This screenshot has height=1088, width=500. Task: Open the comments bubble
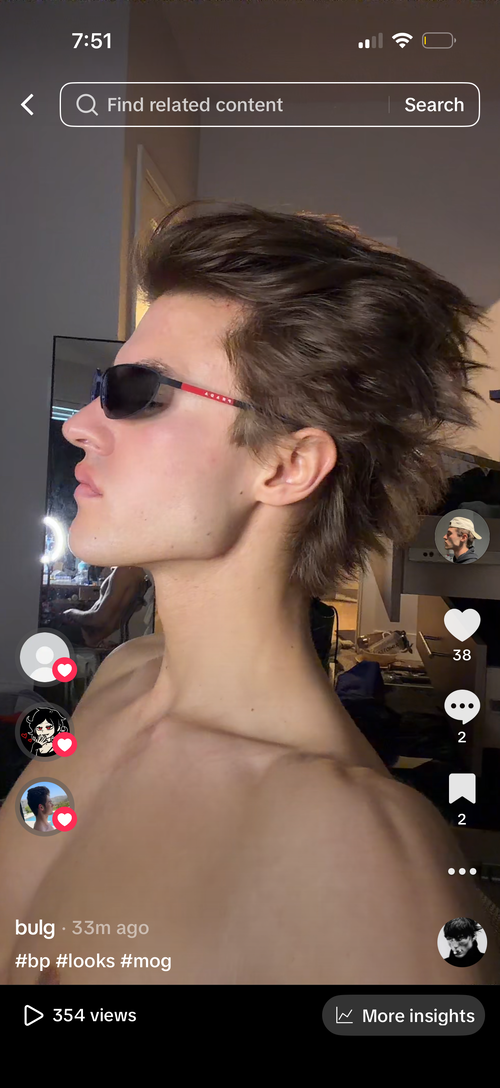point(462,707)
